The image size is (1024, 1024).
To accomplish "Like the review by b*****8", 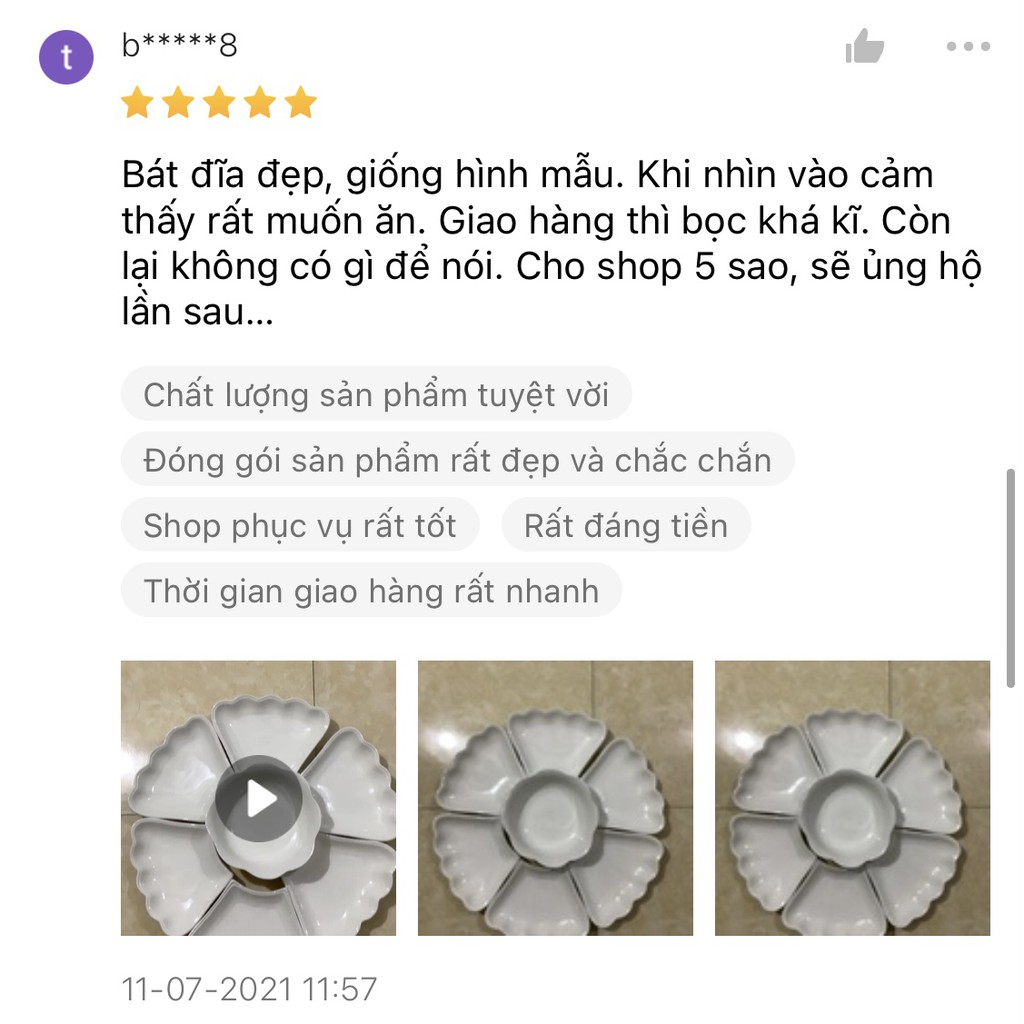I will (x=864, y=46).
